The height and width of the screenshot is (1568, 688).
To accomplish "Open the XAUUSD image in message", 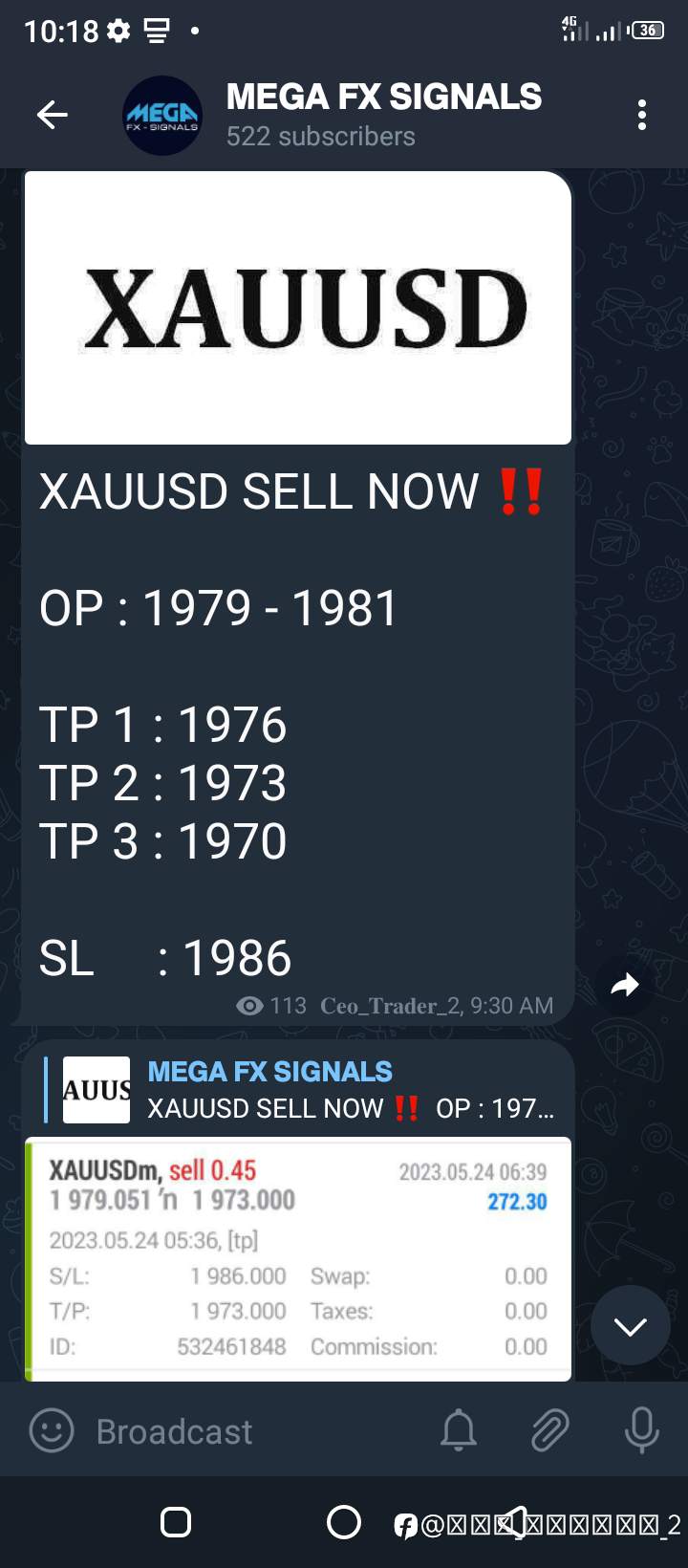I will click(x=297, y=308).
